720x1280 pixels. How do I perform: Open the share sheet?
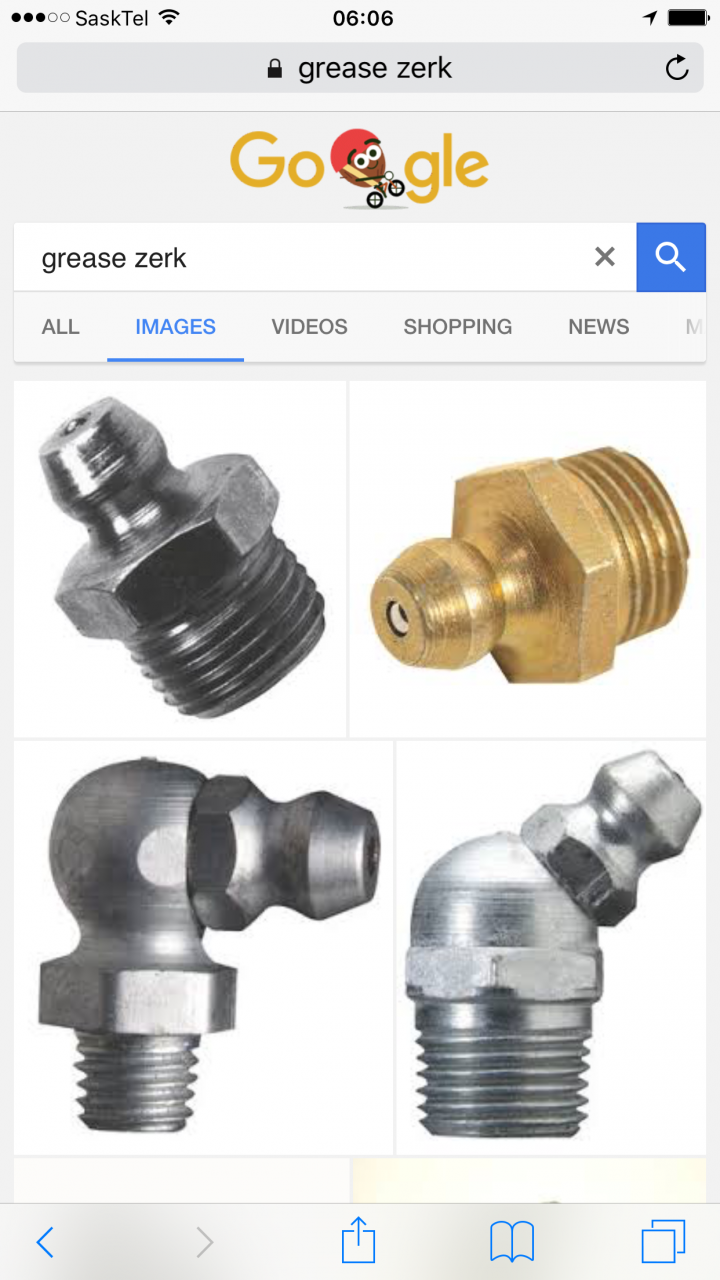[358, 1242]
